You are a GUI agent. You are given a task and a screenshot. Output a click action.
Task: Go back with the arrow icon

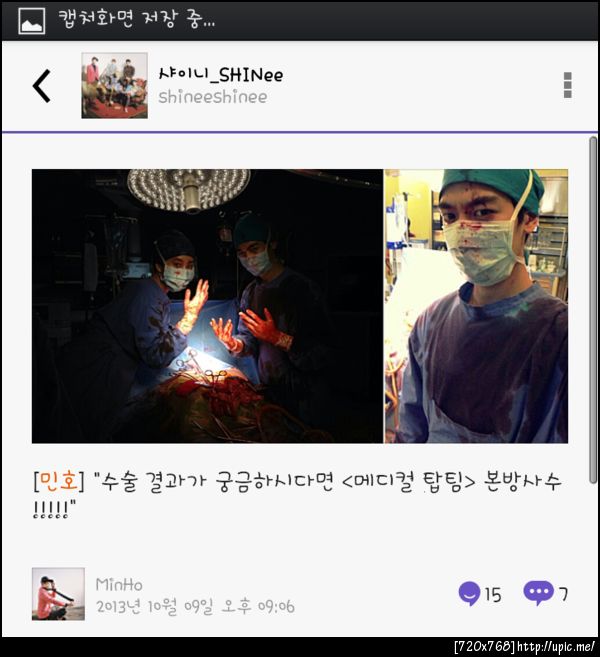[41, 86]
